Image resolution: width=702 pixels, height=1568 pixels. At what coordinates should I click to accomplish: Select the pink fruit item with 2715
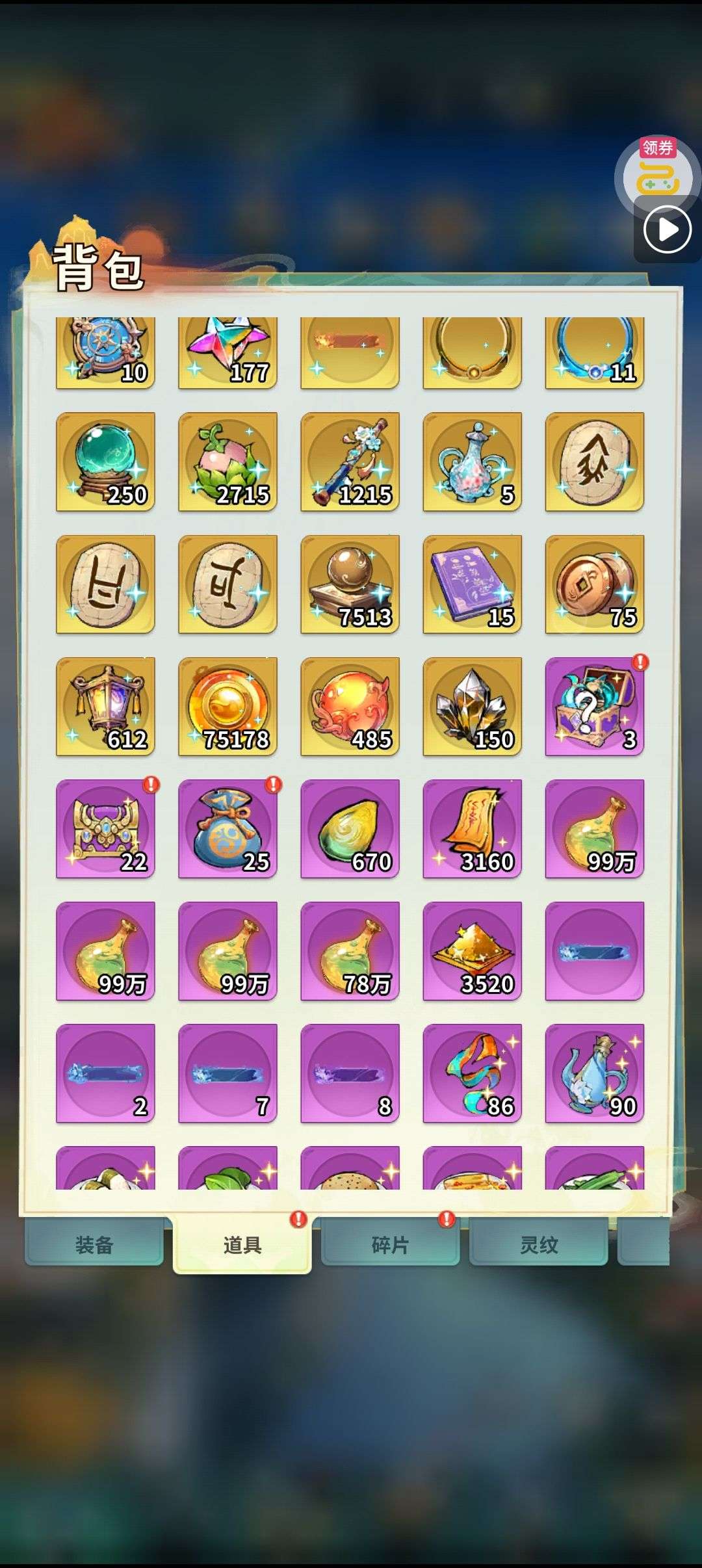(x=227, y=462)
